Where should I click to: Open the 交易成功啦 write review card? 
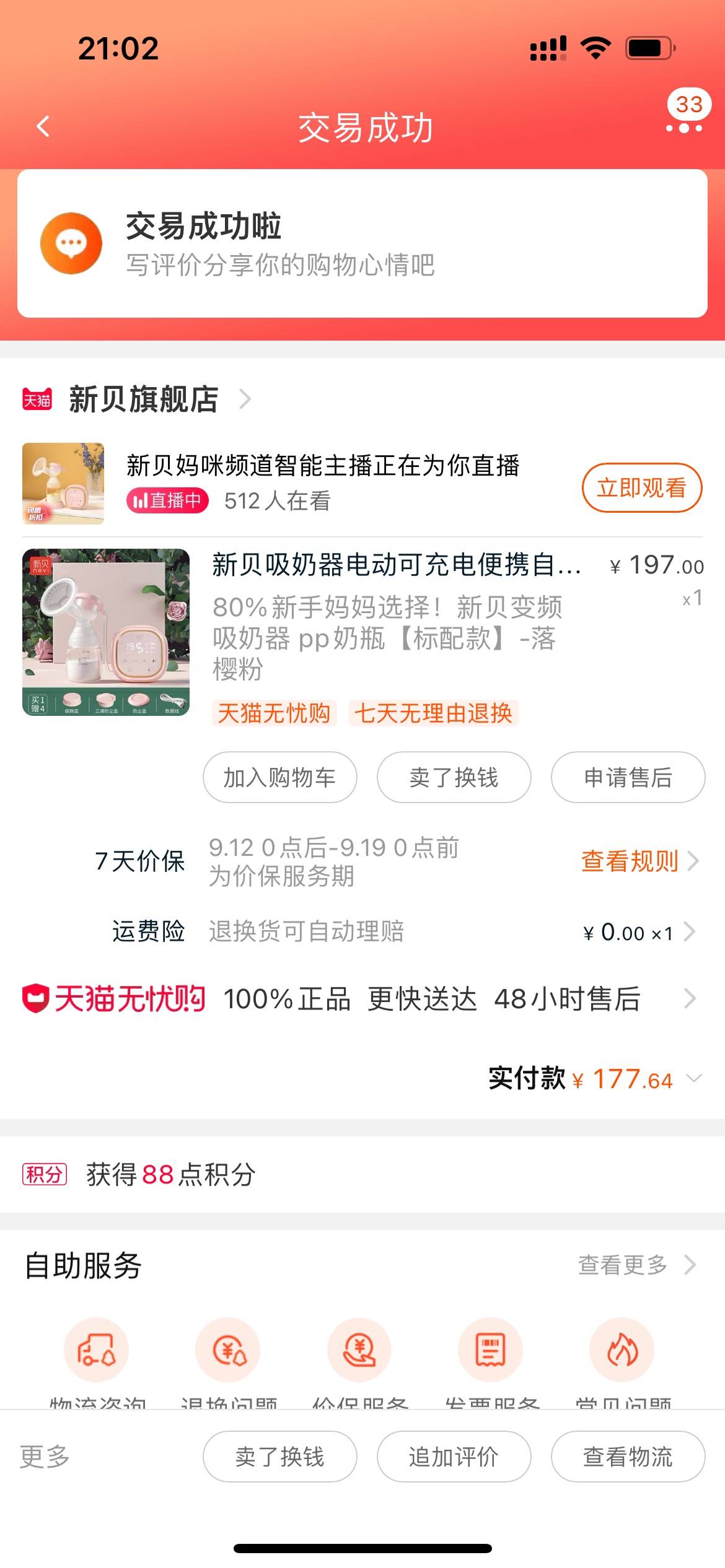point(362,243)
